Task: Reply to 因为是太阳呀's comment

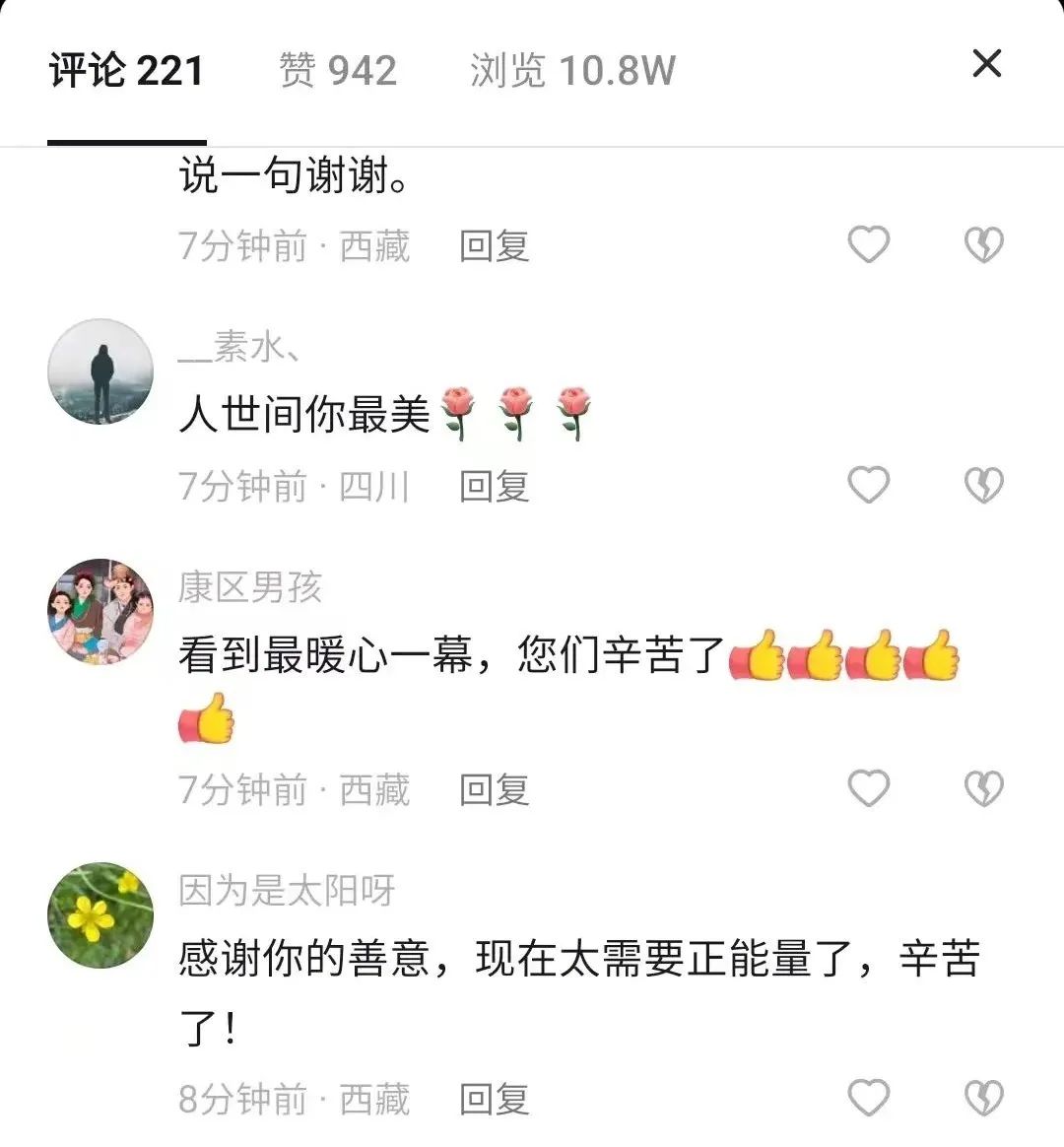Action: click(x=495, y=1100)
